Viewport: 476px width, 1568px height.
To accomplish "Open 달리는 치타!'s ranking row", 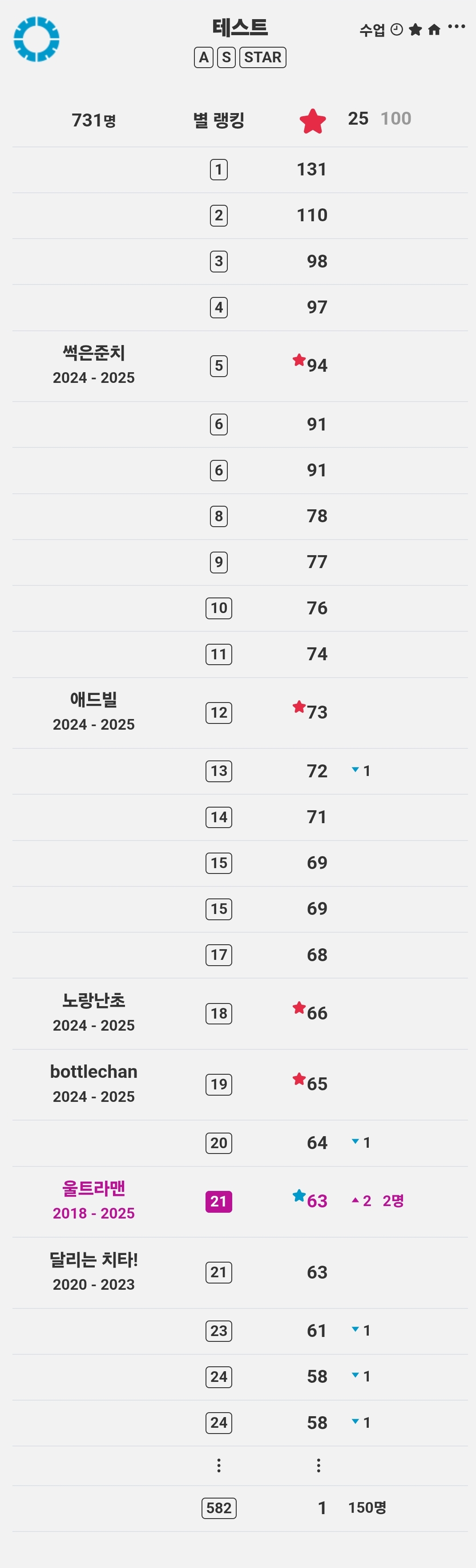I will [x=240, y=1273].
